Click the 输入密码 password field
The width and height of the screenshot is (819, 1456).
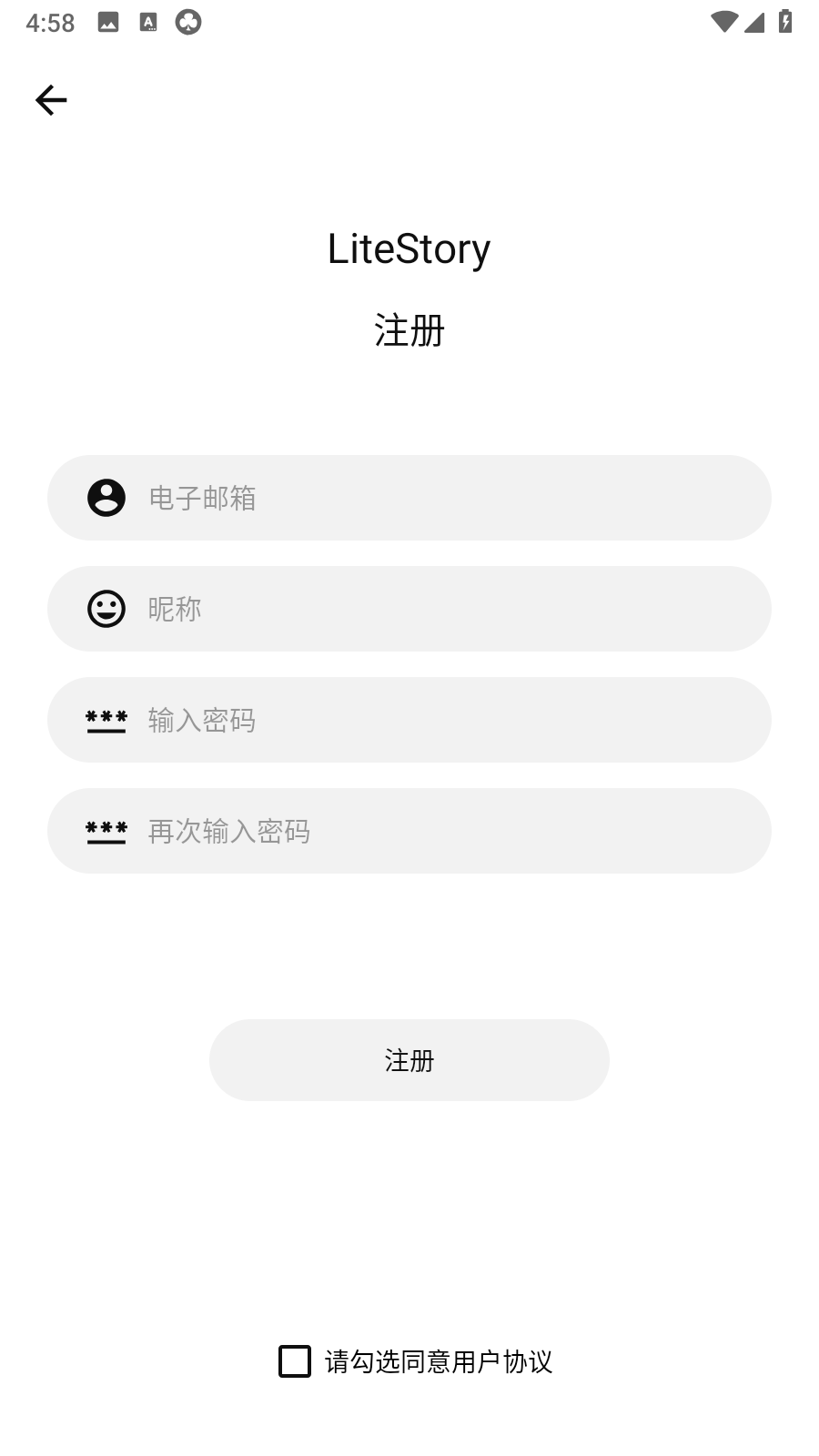point(409,720)
